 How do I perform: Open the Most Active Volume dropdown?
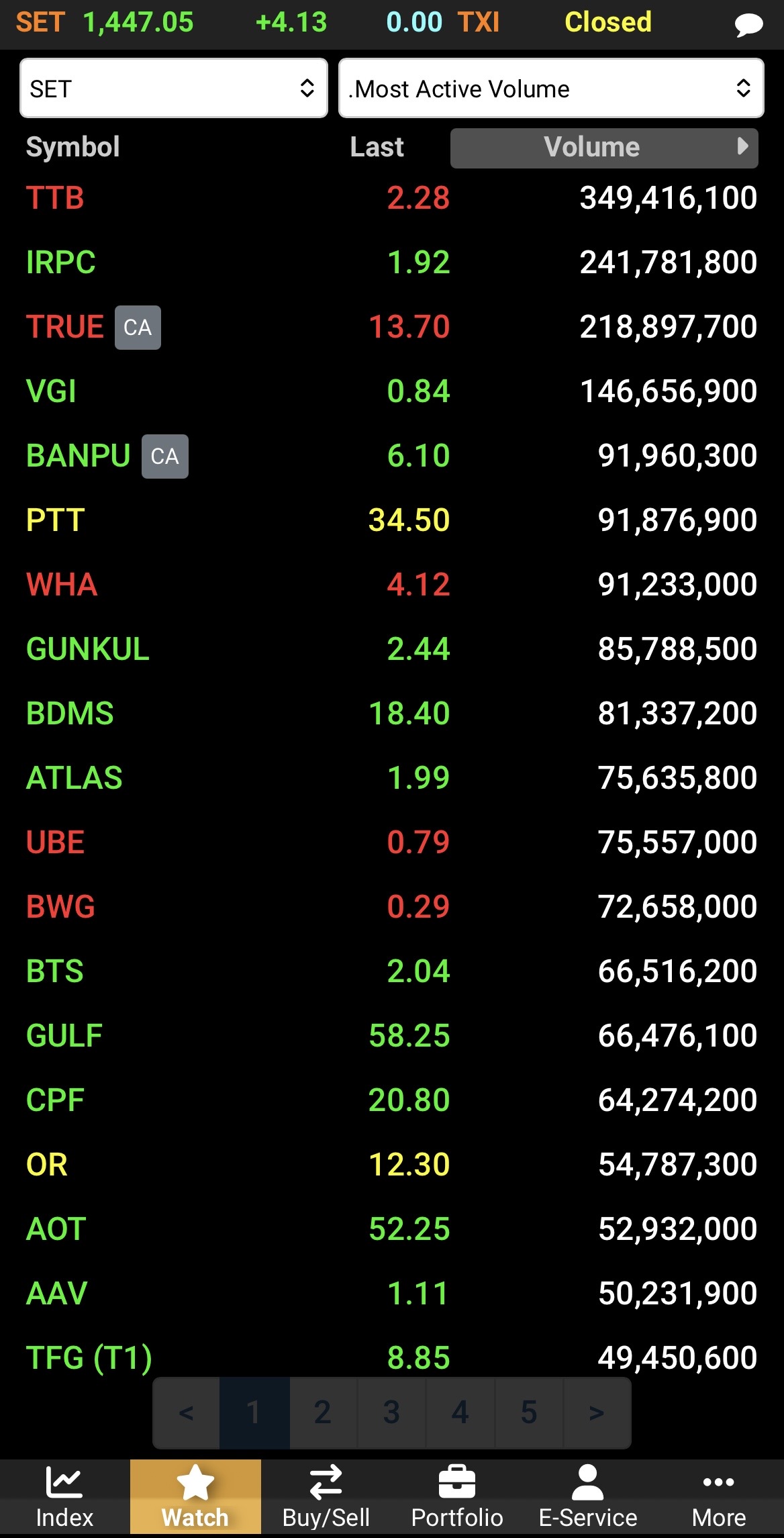tap(550, 88)
